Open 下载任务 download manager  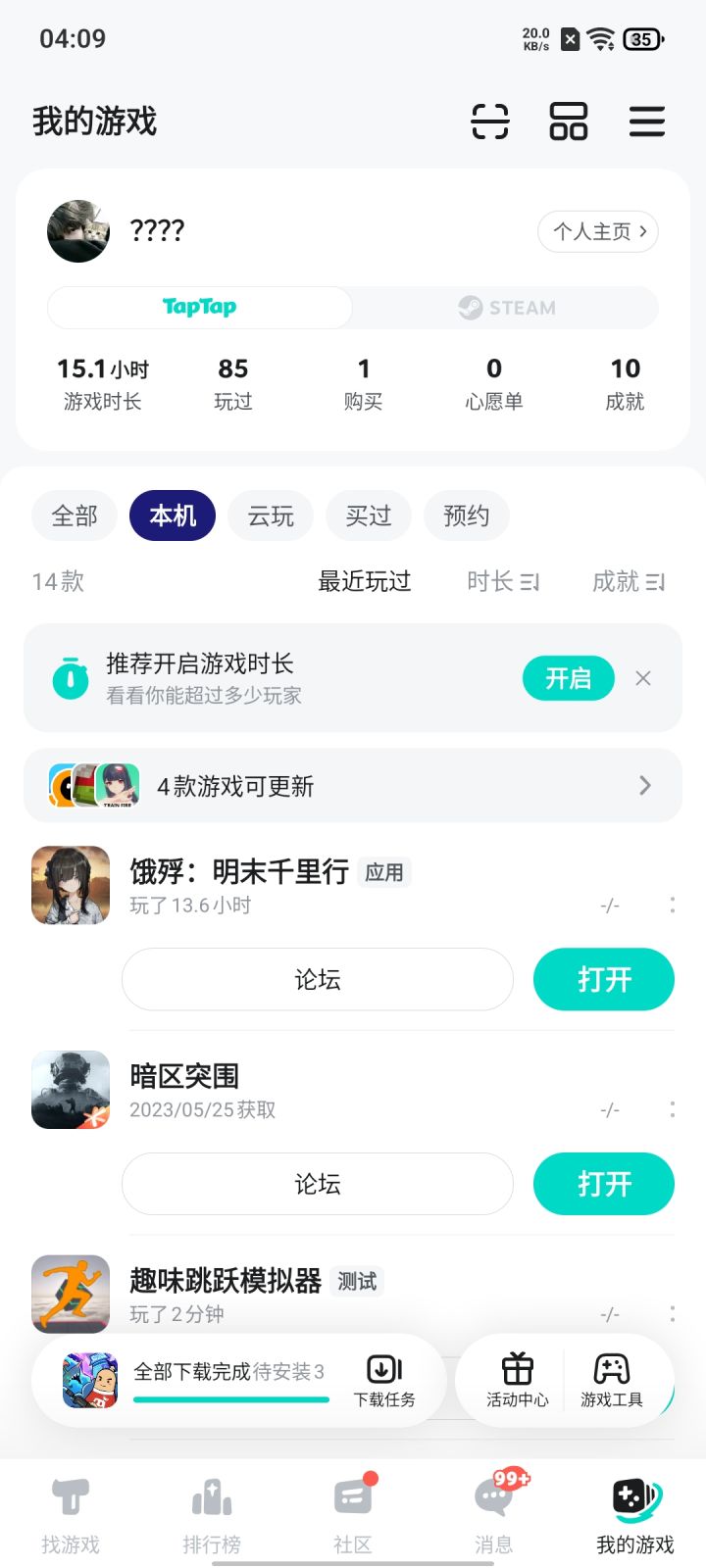pos(382,1380)
